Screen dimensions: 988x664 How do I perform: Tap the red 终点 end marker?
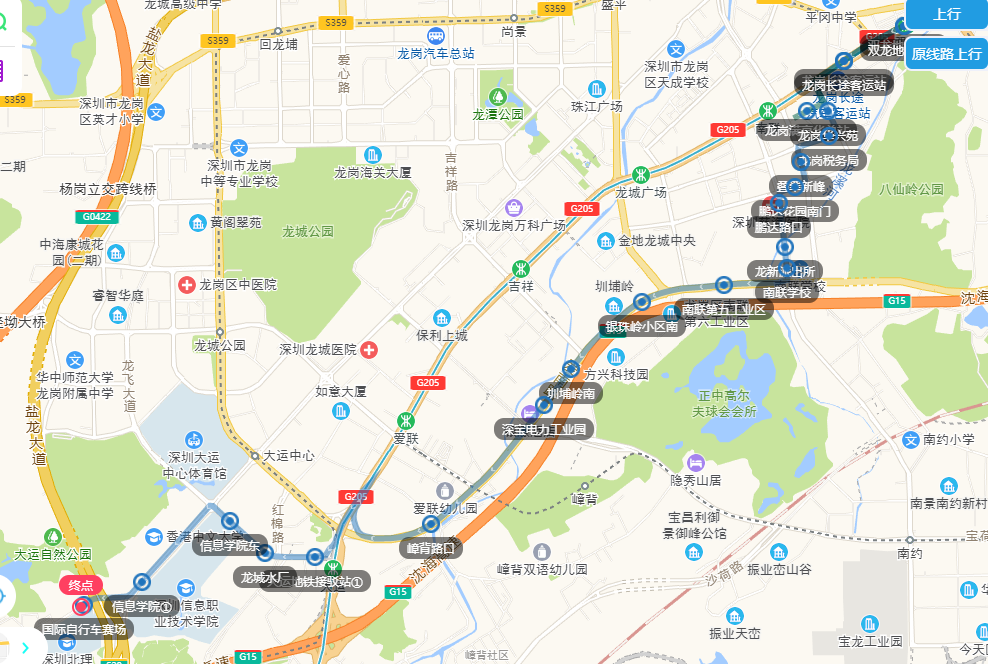point(81,605)
